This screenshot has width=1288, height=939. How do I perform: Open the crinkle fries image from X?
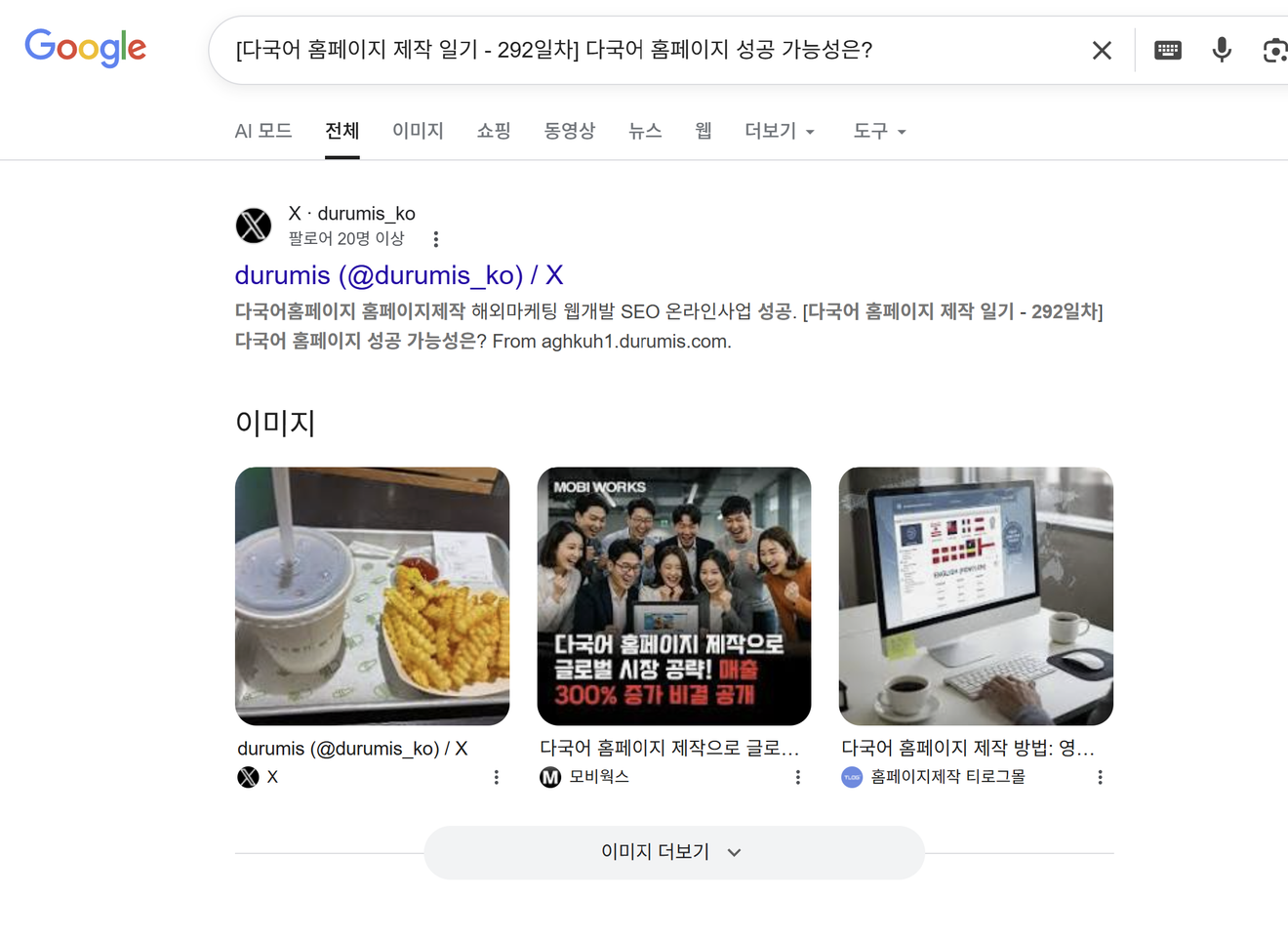pyautogui.click(x=372, y=595)
